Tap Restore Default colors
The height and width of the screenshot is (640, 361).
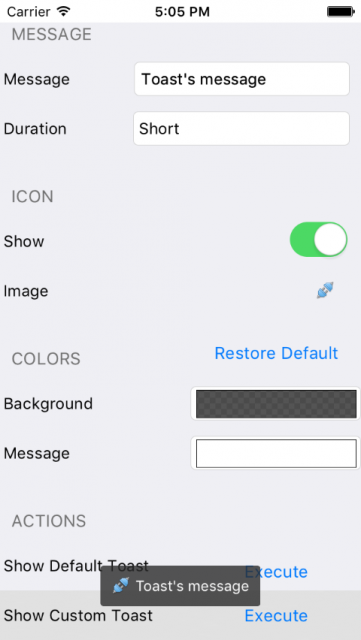coord(276,353)
